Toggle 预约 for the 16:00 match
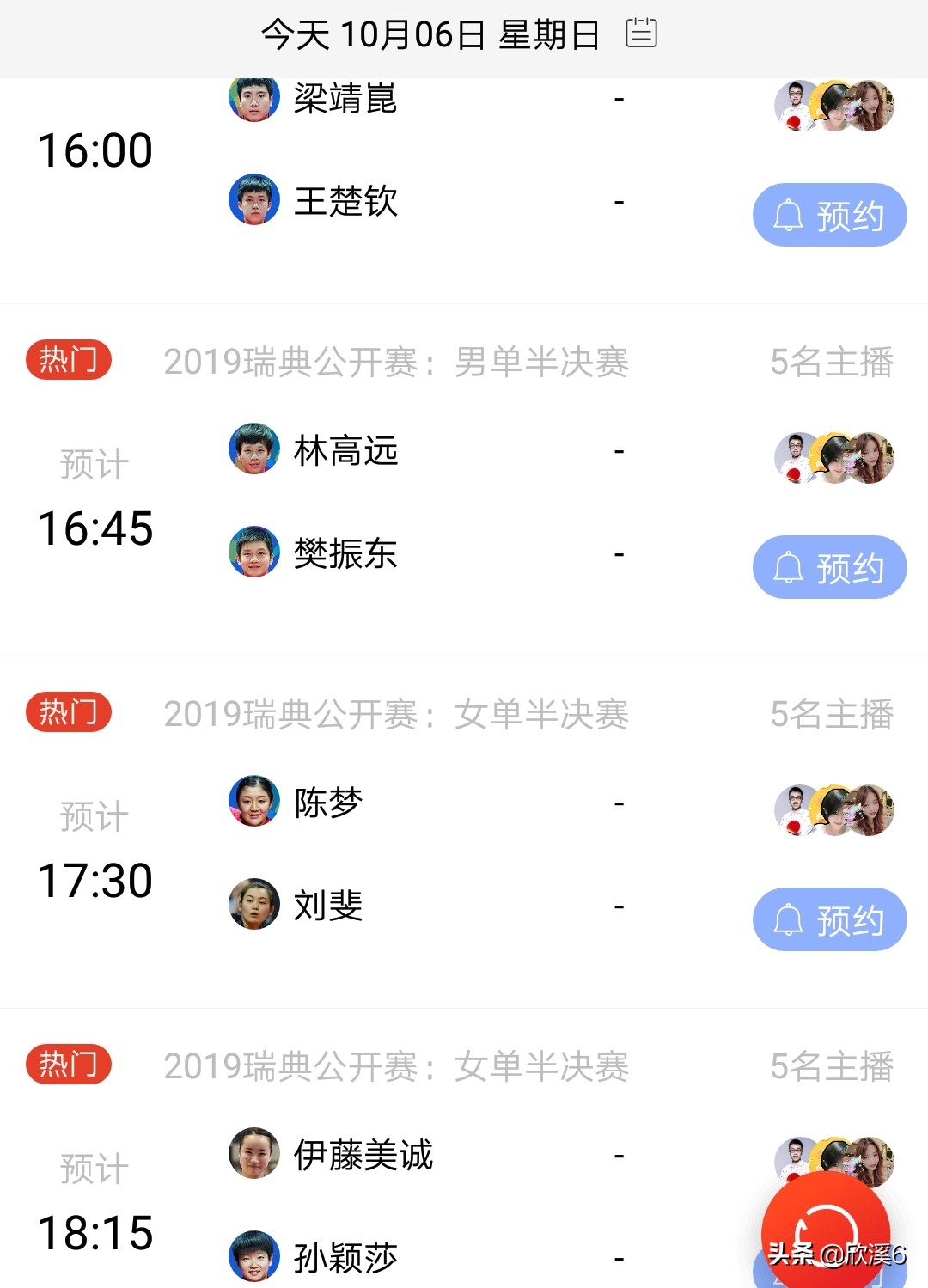This screenshot has height=1288, width=928. [829, 216]
